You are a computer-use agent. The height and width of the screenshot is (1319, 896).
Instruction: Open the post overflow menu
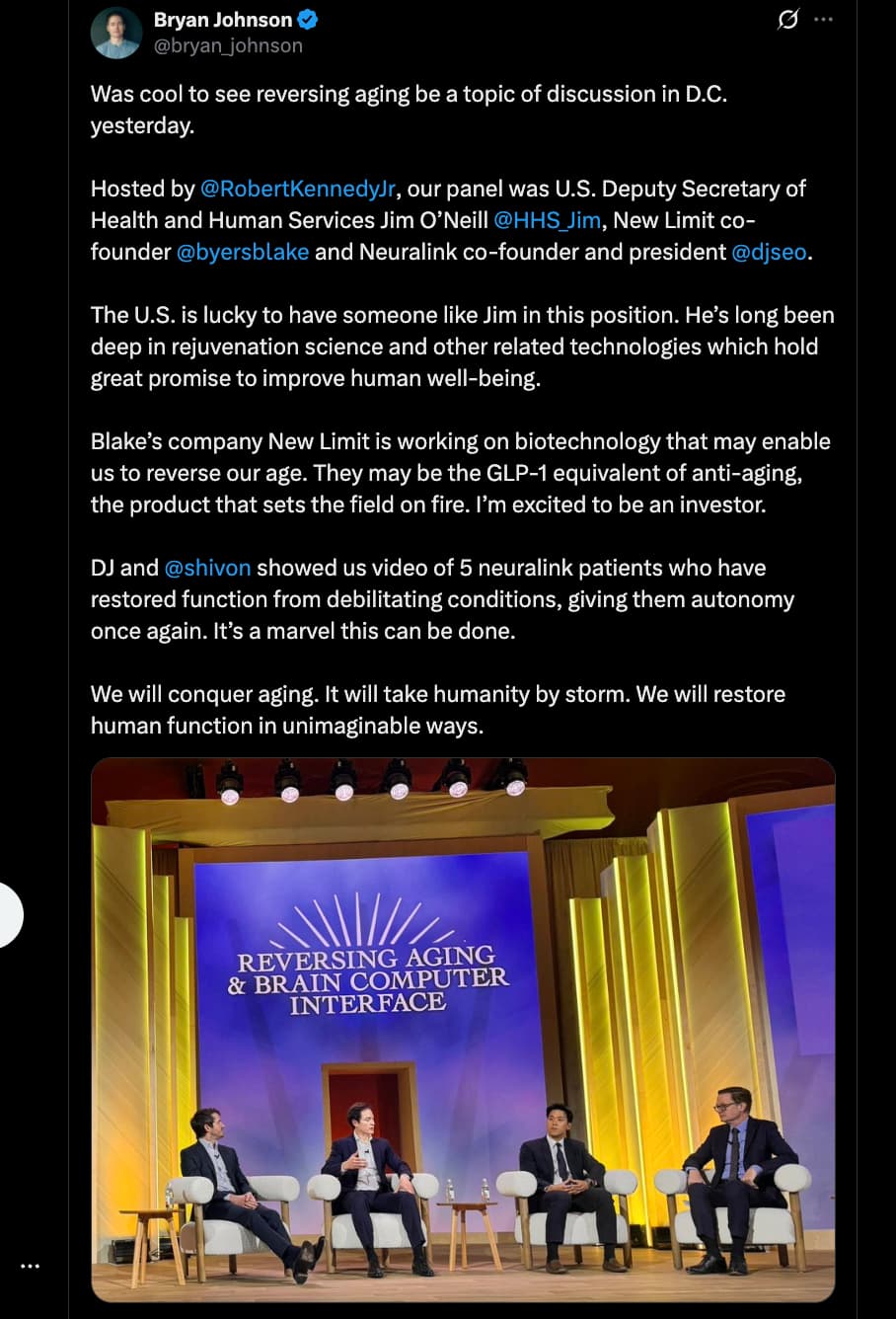click(823, 20)
